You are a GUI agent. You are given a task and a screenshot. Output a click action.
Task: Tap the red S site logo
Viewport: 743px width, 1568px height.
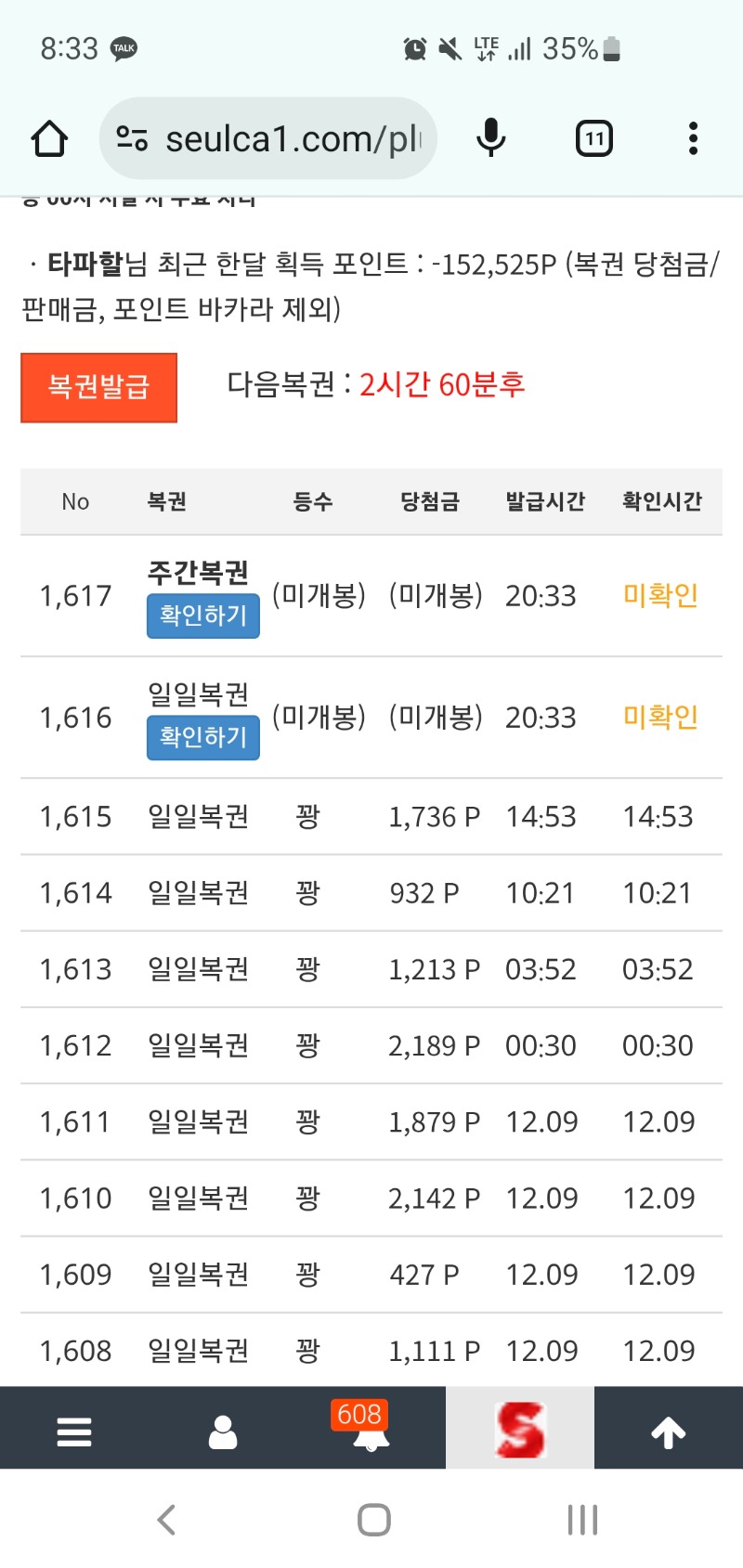520,1427
